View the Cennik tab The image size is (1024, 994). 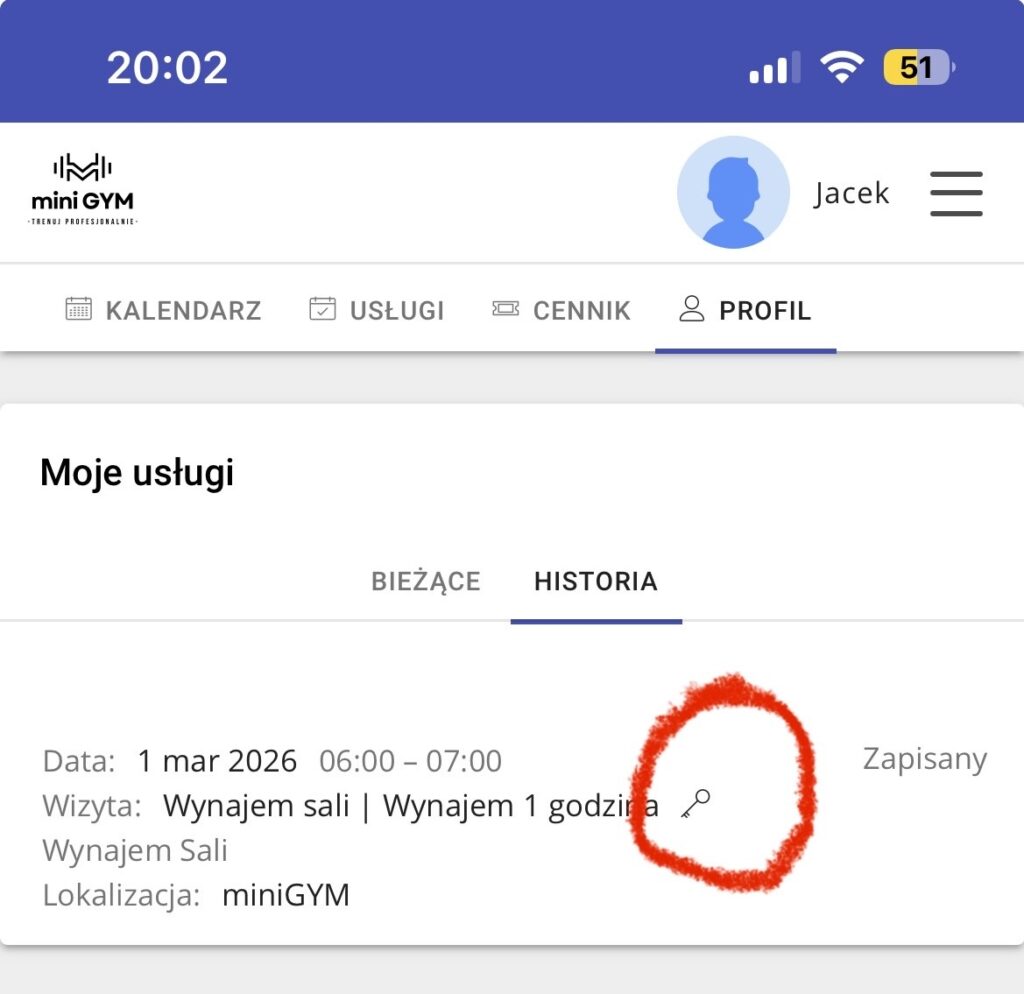pyautogui.click(x=562, y=310)
